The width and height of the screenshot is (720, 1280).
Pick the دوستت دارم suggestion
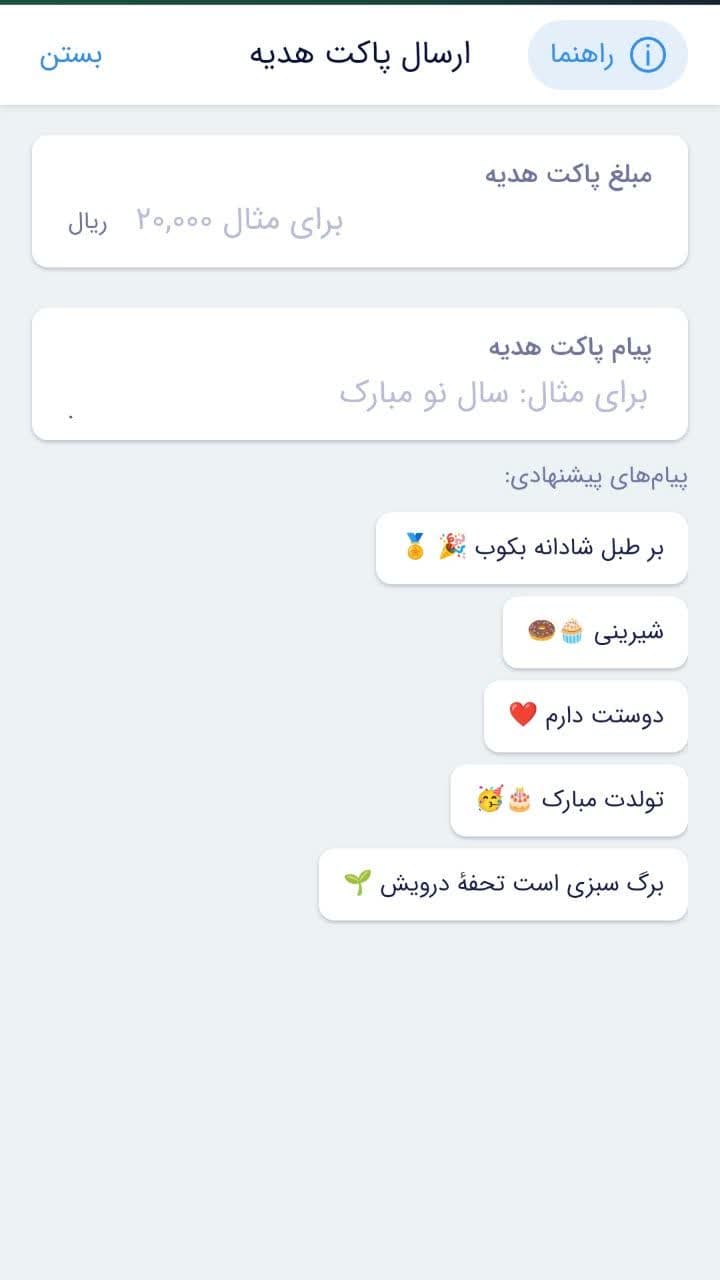pos(586,716)
